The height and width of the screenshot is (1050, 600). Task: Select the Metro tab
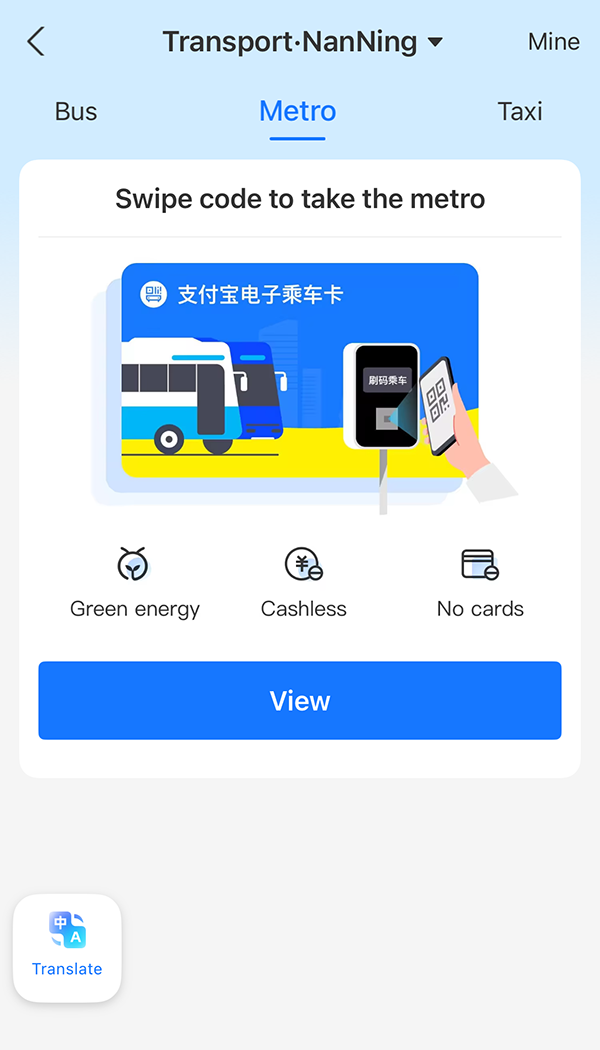click(298, 111)
